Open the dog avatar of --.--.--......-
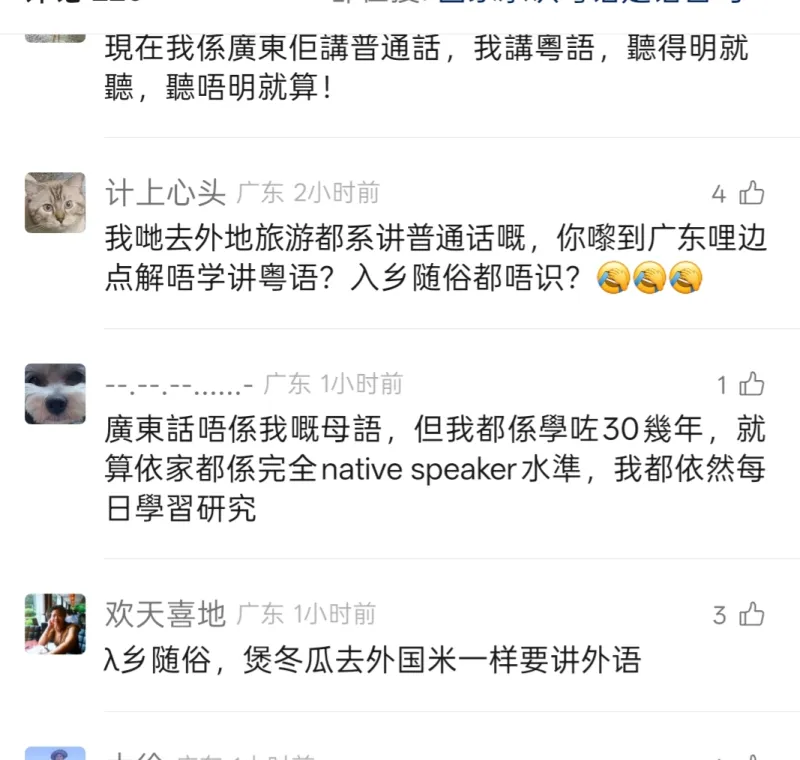Image resolution: width=800 pixels, height=760 pixels. coord(55,394)
